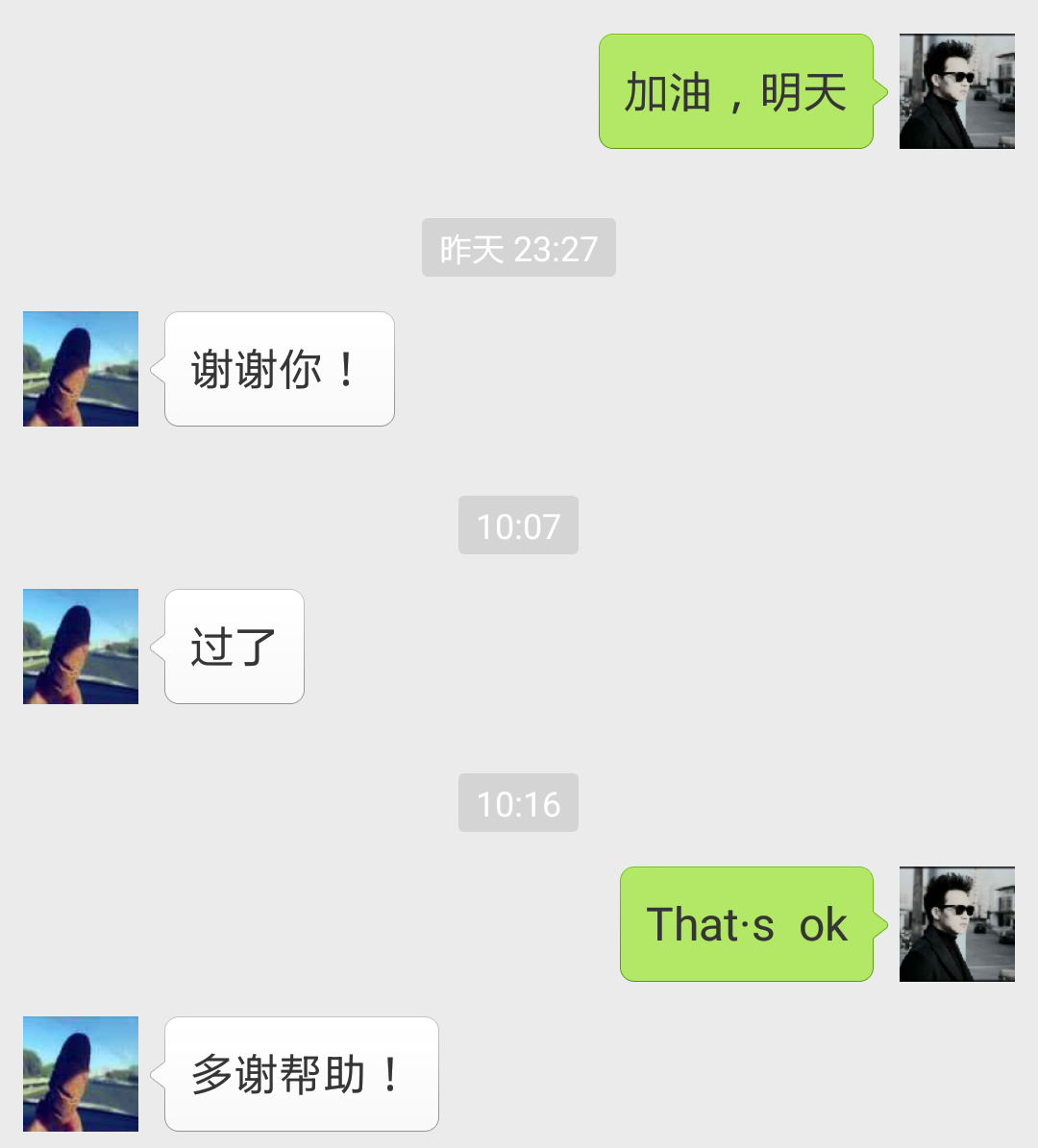View contact profile from the "过了" message avatar
Viewport: 1038px width, 1148px height.
pyautogui.click(x=81, y=647)
